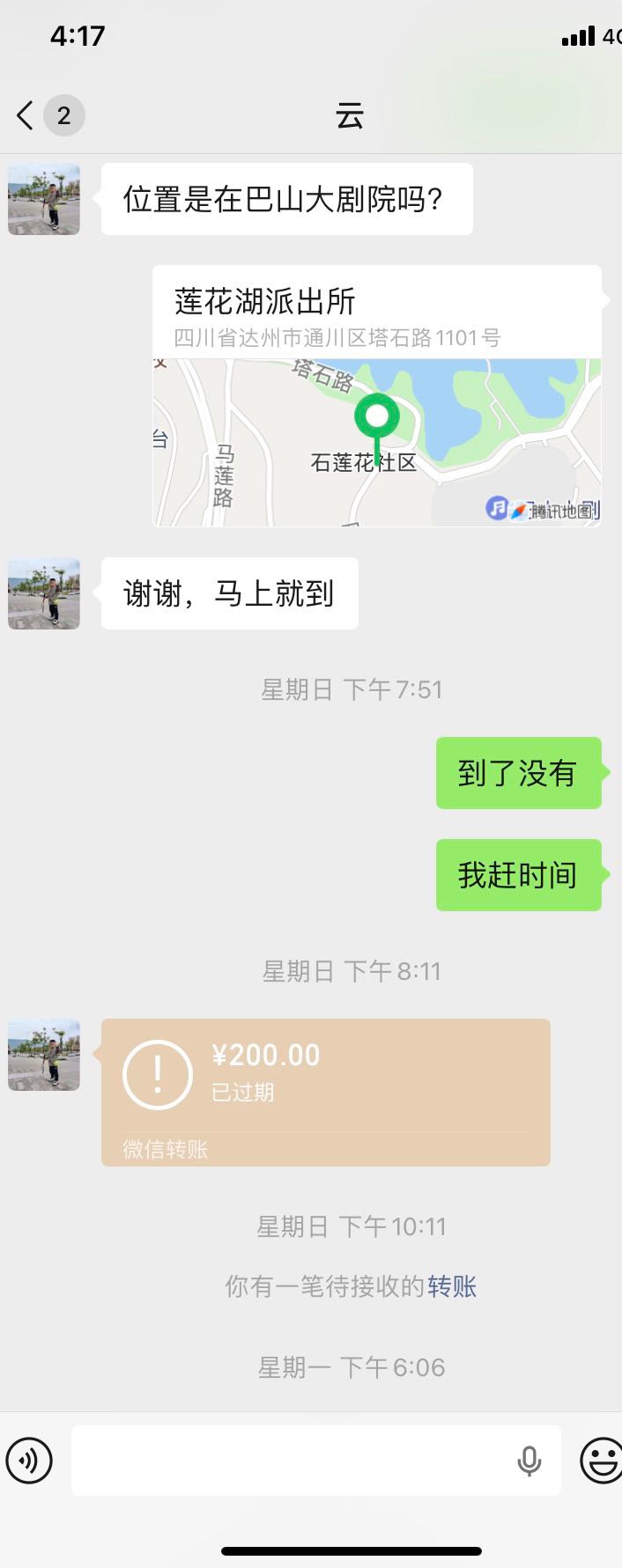Go back to the chat list
This screenshot has height=1568, width=622.
tap(26, 115)
